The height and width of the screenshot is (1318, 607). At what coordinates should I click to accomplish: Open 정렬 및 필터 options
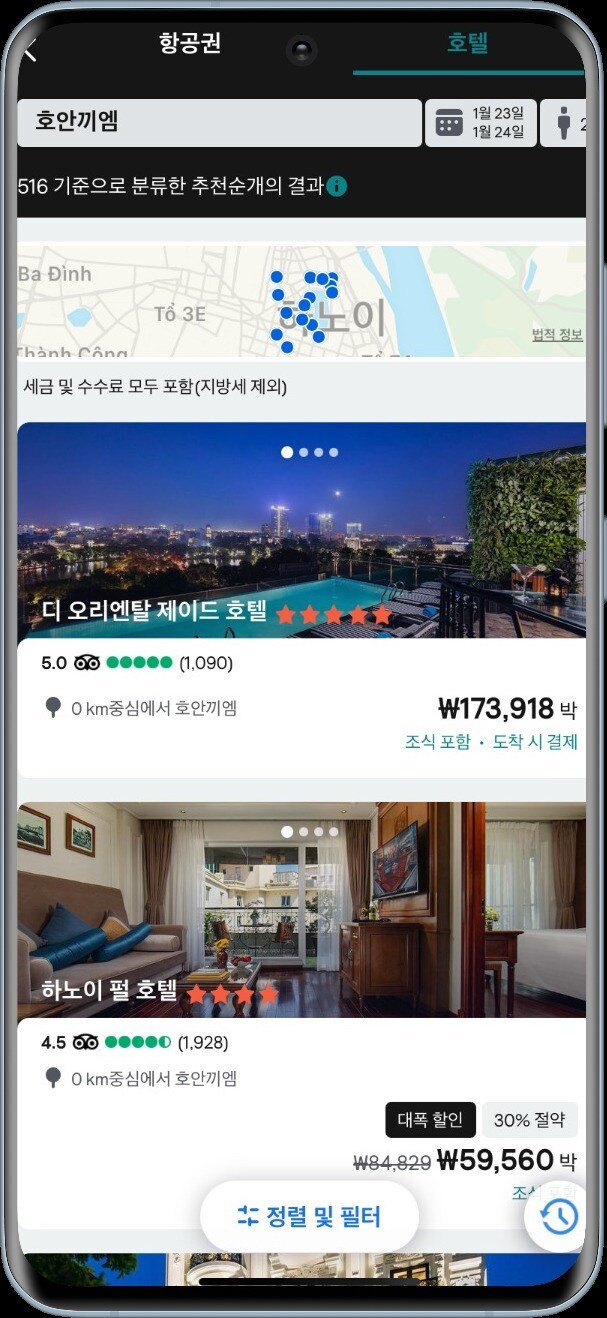click(x=309, y=1216)
